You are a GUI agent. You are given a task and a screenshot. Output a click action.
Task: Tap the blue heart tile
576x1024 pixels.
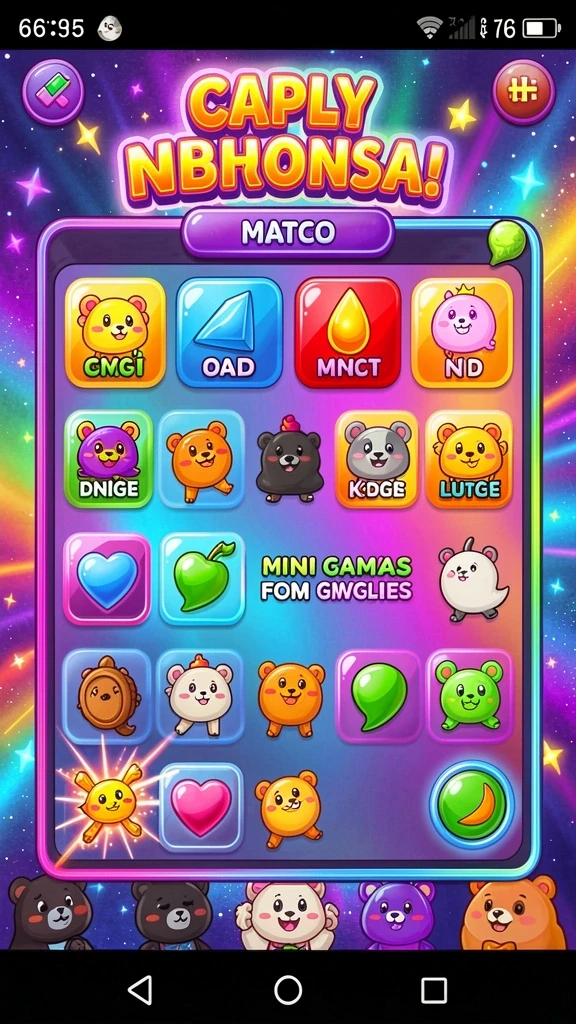tap(107, 579)
